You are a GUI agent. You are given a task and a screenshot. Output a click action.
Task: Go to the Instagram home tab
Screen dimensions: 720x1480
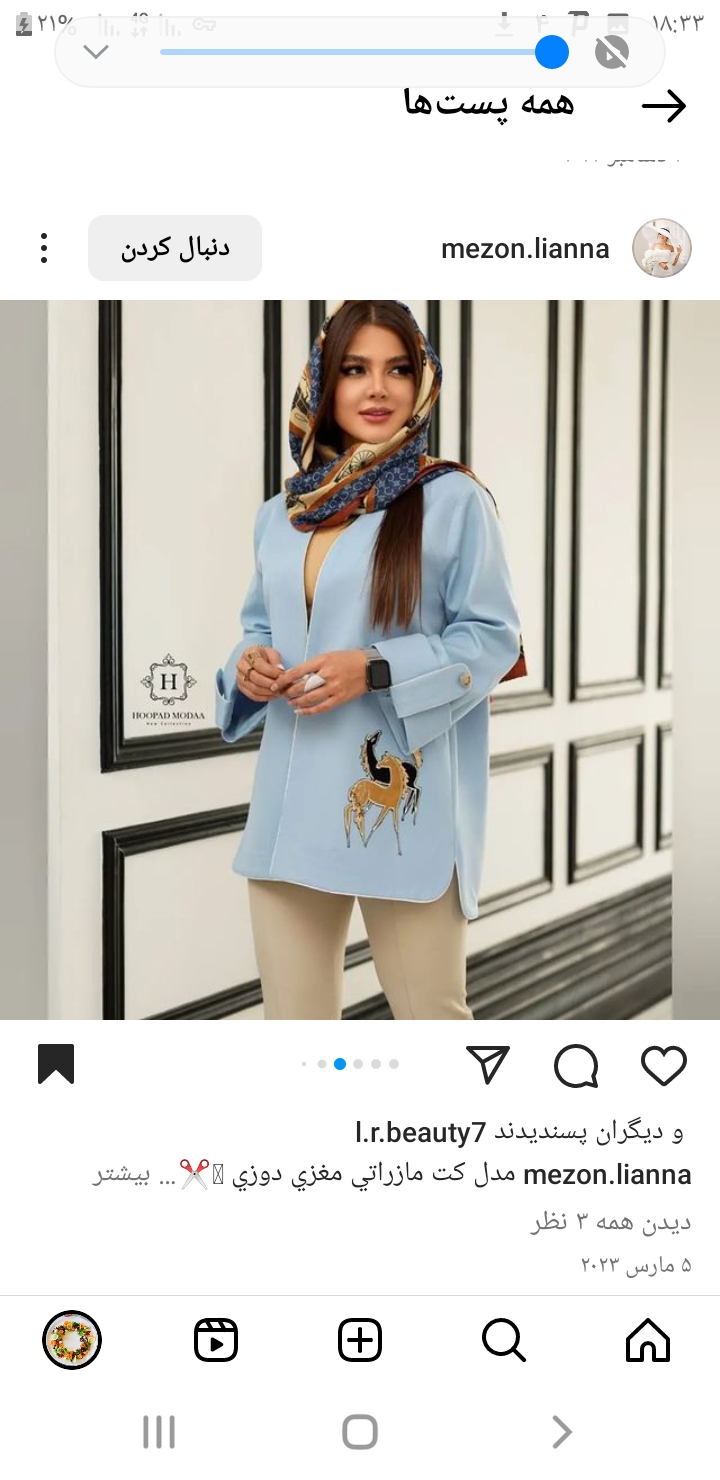(647, 1340)
